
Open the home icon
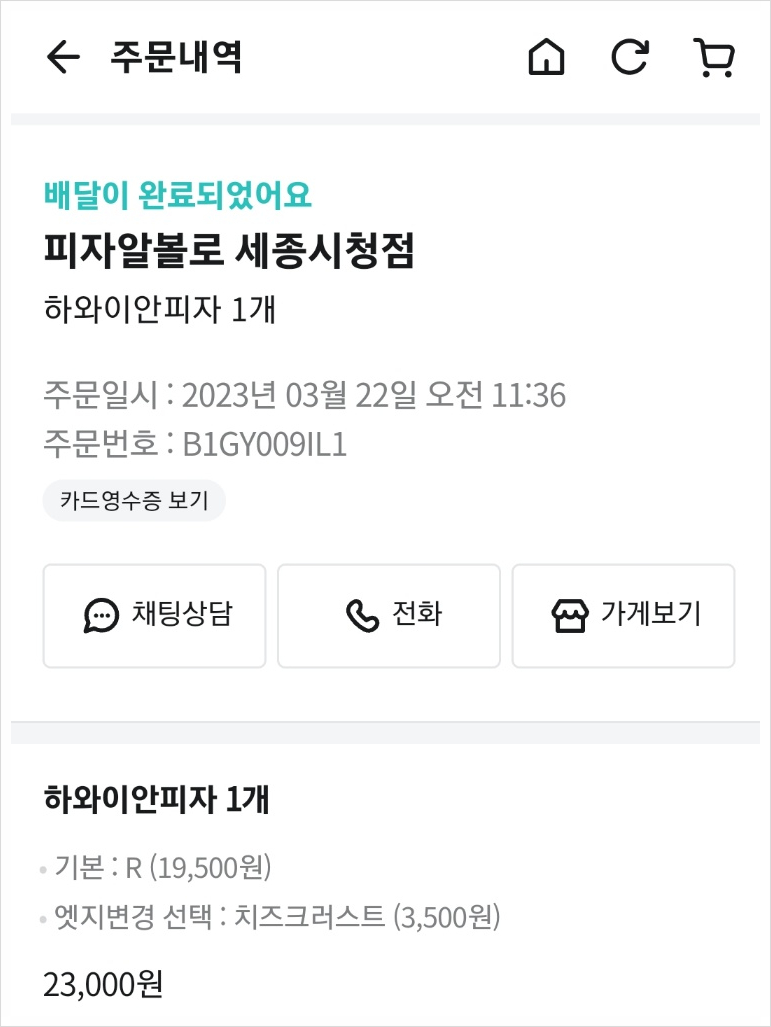click(x=546, y=58)
